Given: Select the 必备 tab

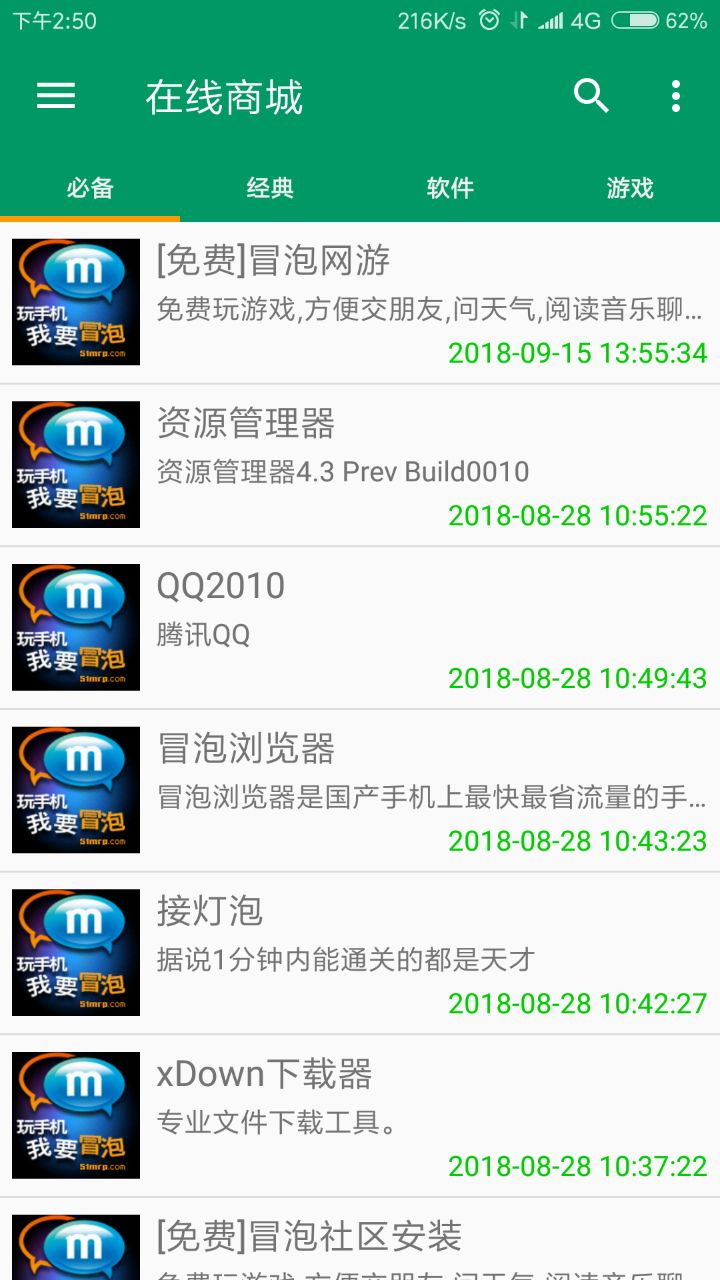Looking at the screenshot, I should pos(90,188).
